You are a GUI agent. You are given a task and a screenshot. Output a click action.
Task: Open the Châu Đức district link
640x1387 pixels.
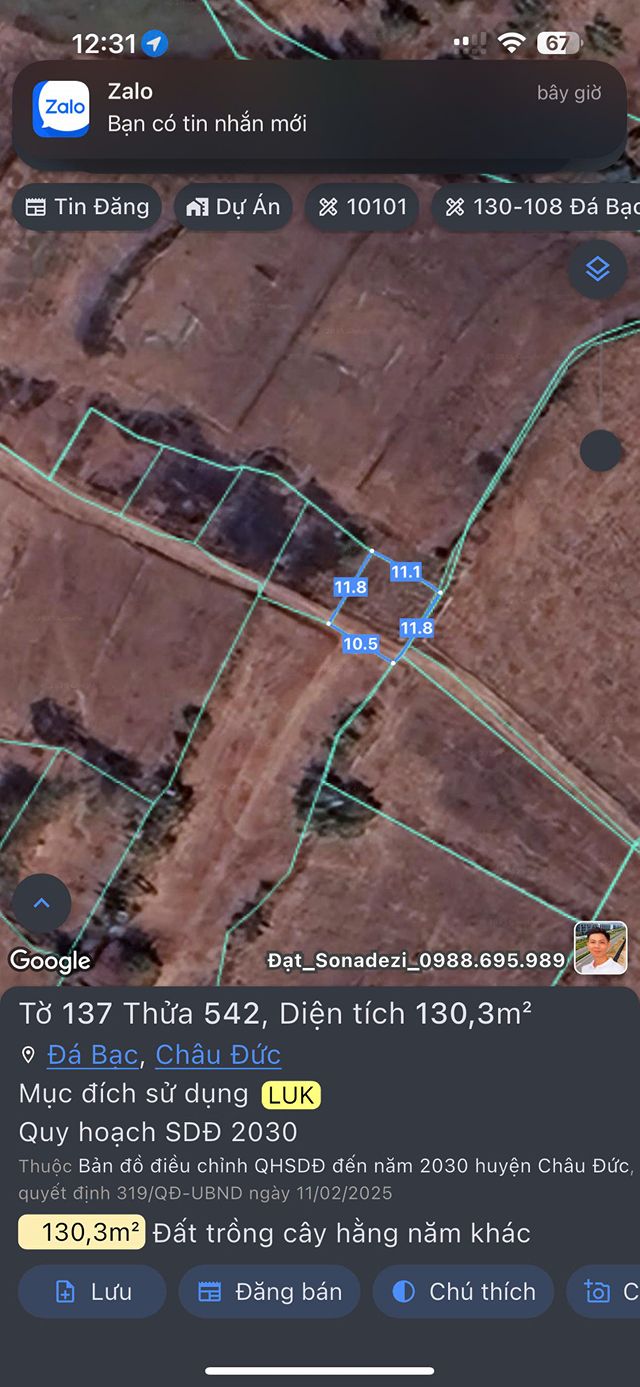pyautogui.click(x=218, y=1054)
